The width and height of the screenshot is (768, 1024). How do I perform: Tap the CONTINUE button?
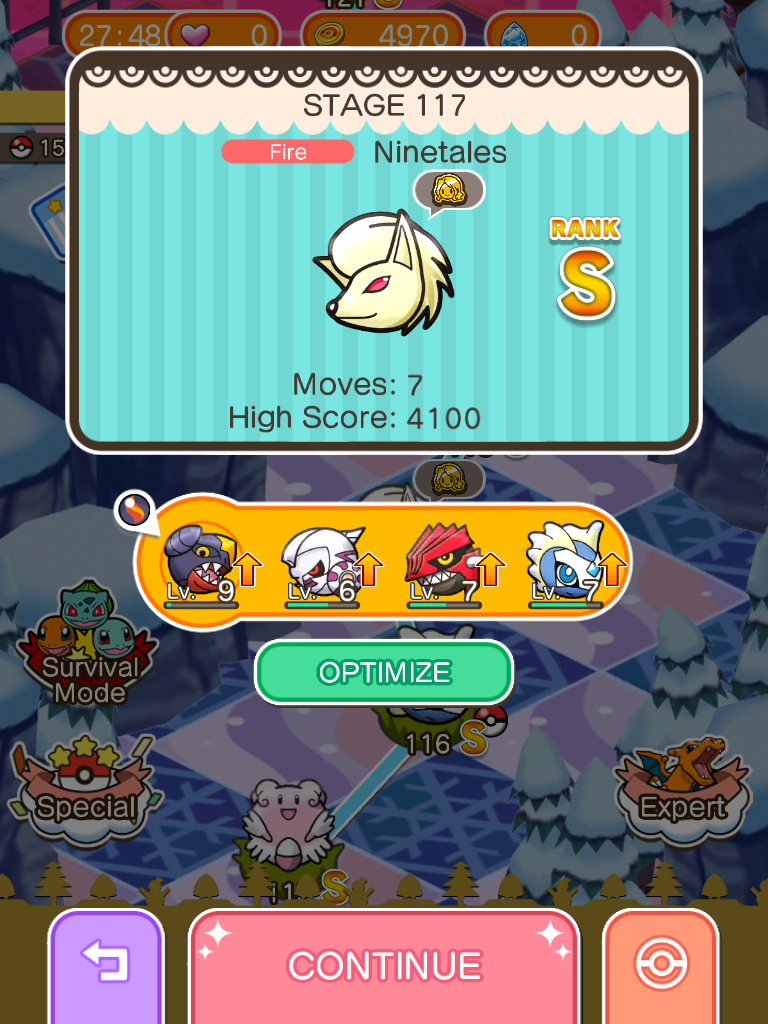384,965
